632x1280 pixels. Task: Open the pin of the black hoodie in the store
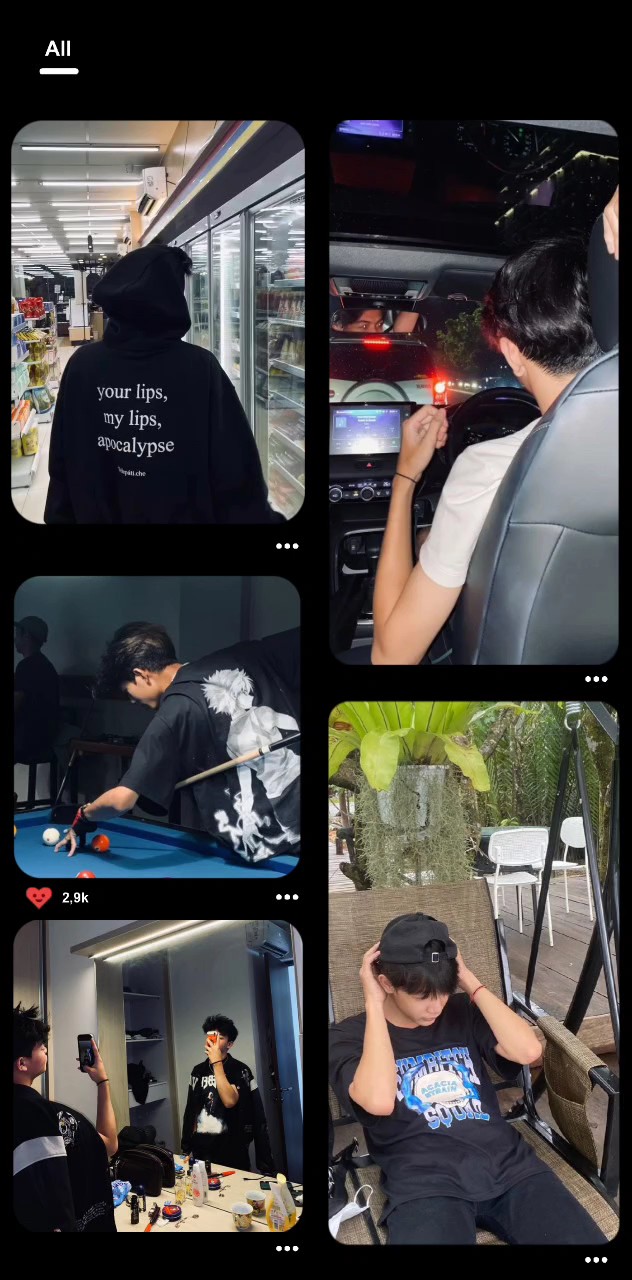point(158,322)
